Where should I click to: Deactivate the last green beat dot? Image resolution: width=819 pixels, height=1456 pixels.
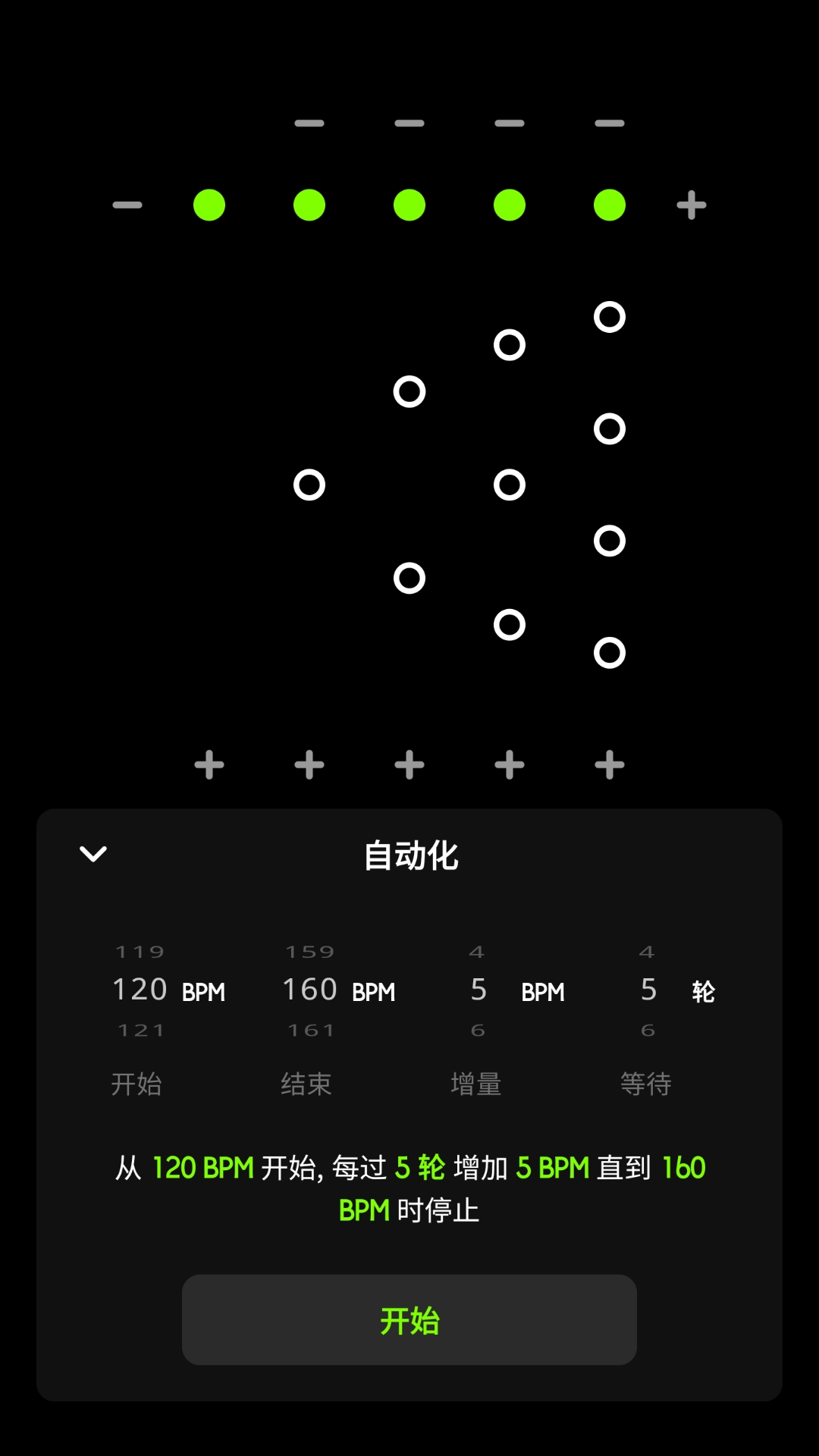(x=609, y=203)
